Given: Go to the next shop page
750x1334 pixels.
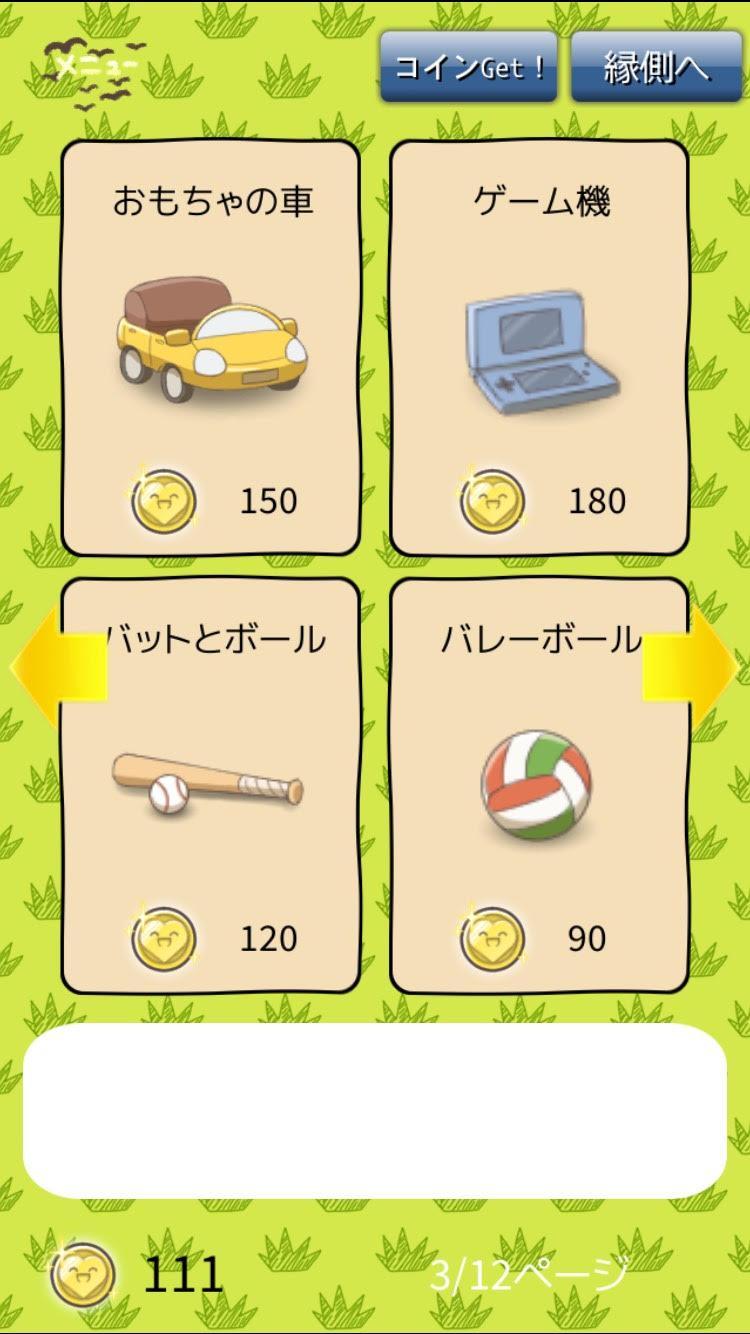Looking at the screenshot, I should click(698, 667).
